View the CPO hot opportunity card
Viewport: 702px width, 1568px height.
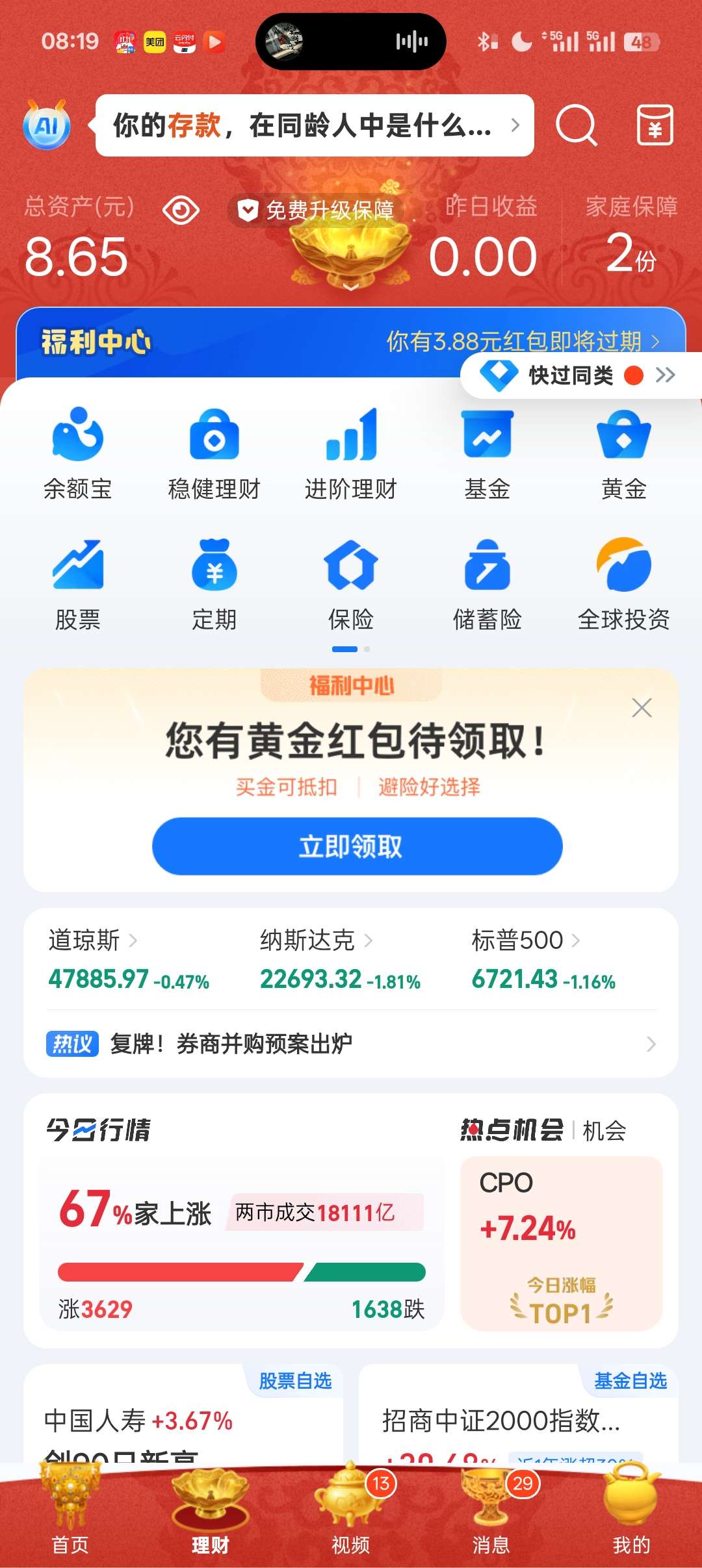561,1242
